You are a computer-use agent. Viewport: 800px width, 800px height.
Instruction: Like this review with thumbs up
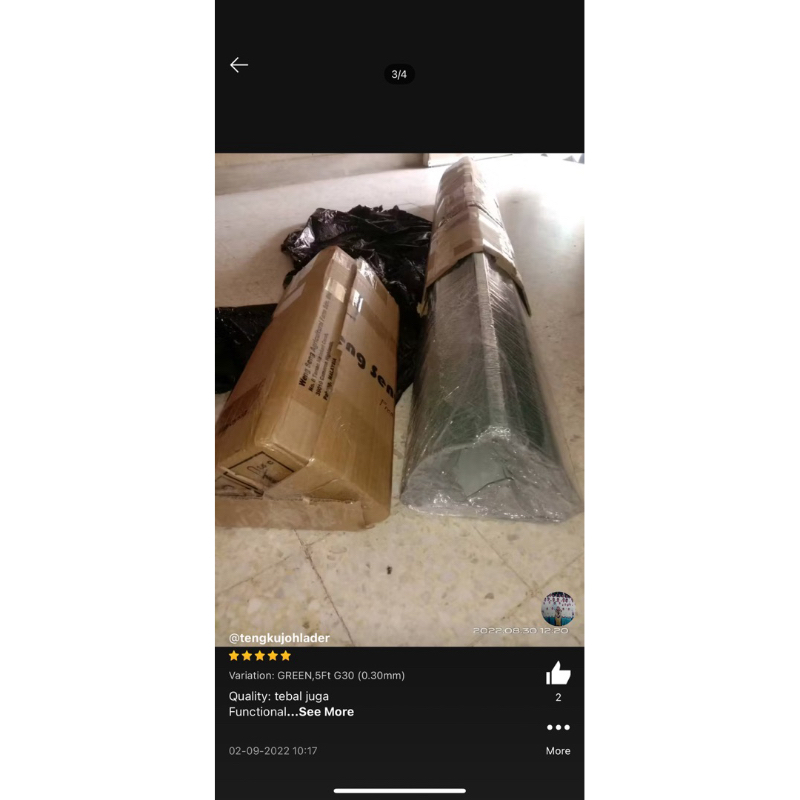(558, 672)
